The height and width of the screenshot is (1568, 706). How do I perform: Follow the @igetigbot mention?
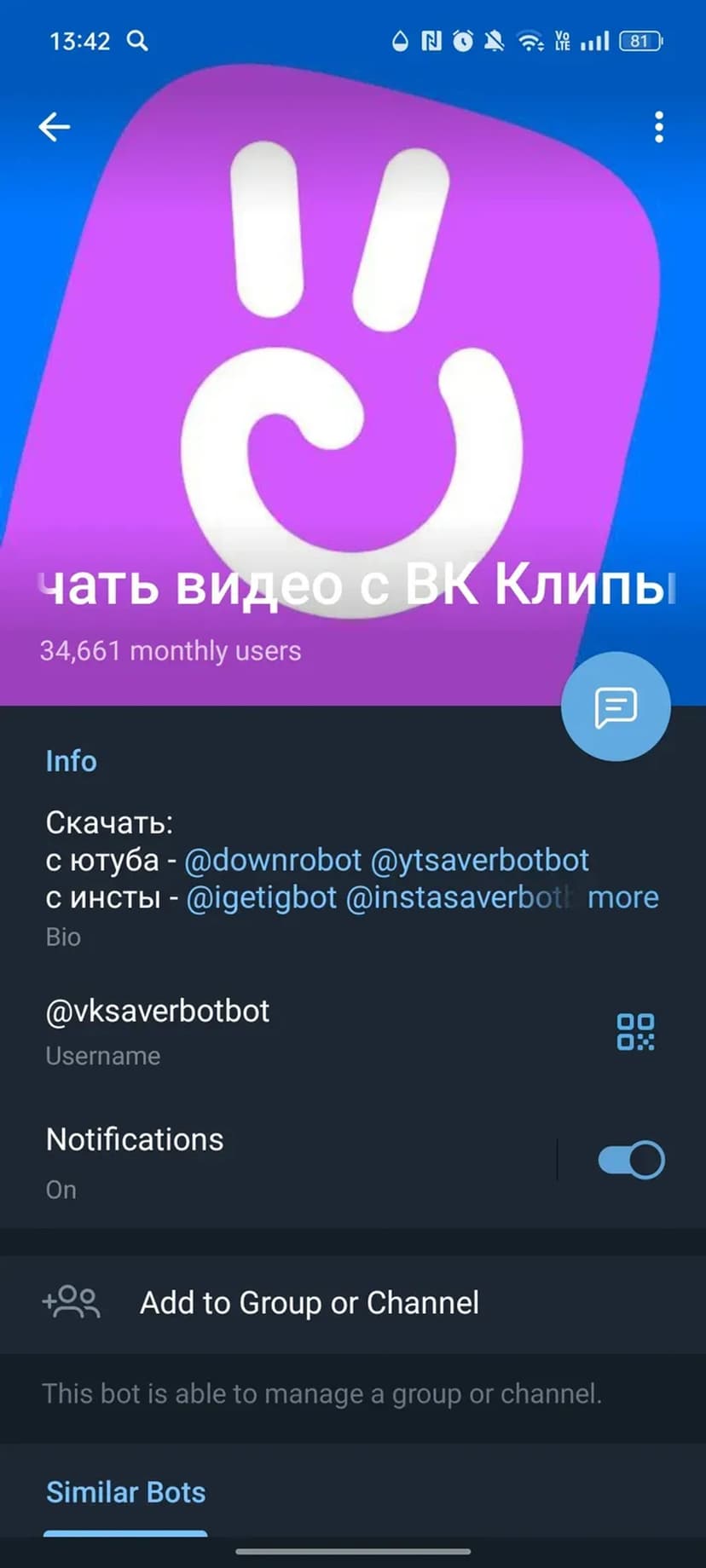(261, 897)
